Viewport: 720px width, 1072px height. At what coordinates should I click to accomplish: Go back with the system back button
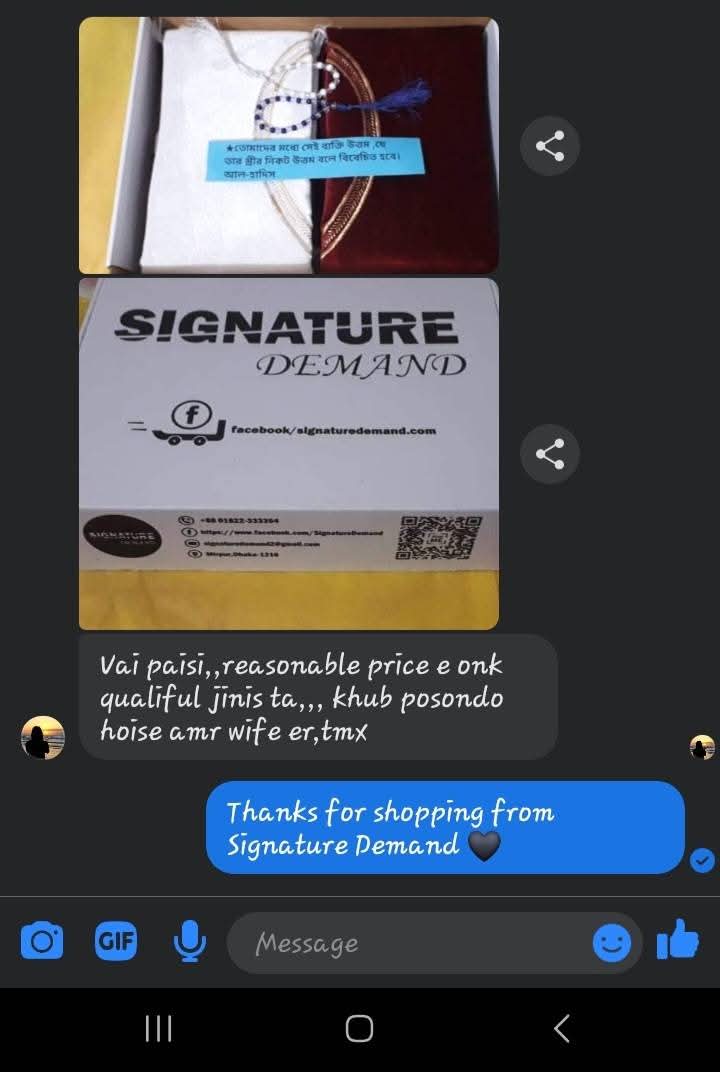point(562,1028)
